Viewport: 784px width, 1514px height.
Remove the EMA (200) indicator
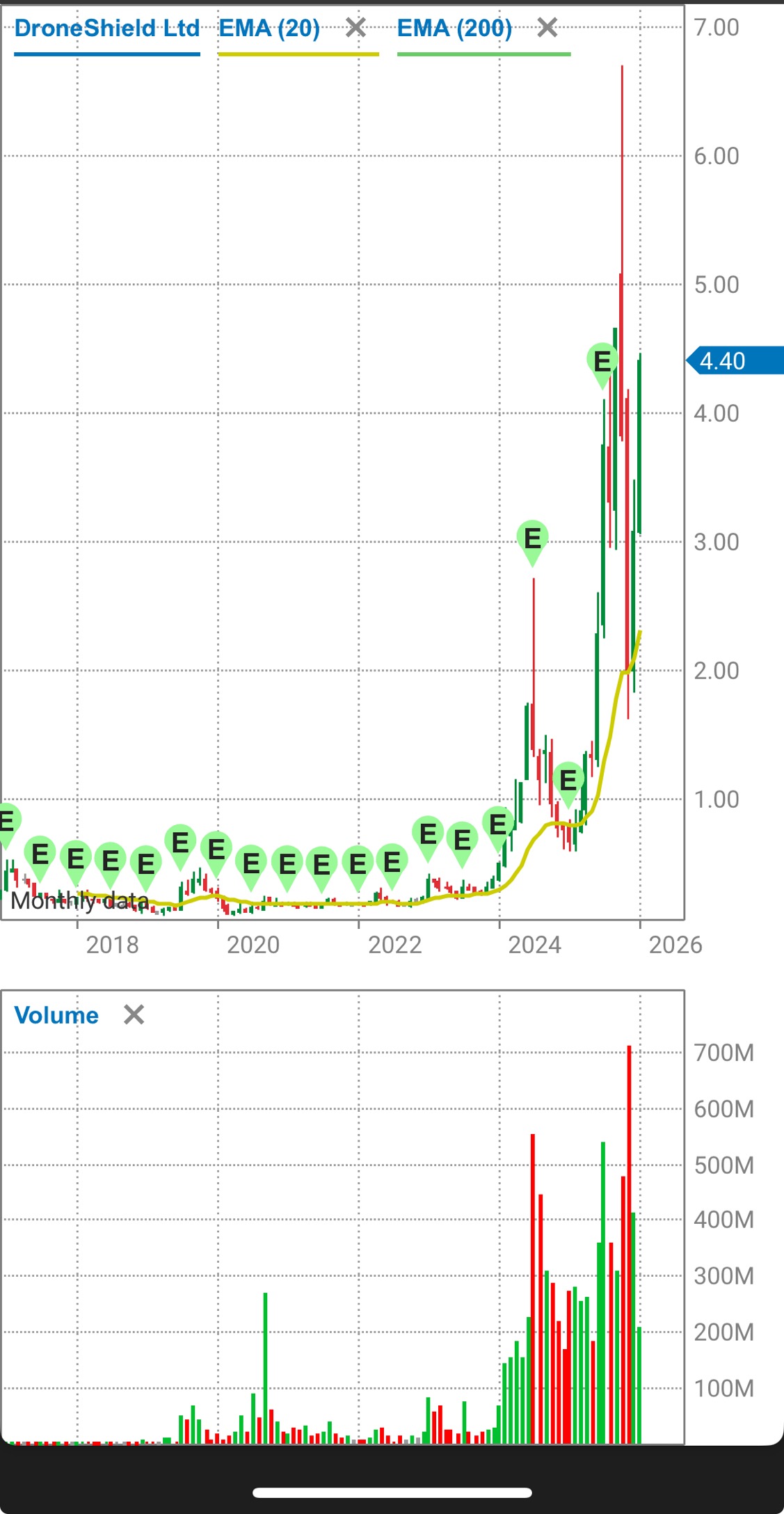tap(547, 28)
